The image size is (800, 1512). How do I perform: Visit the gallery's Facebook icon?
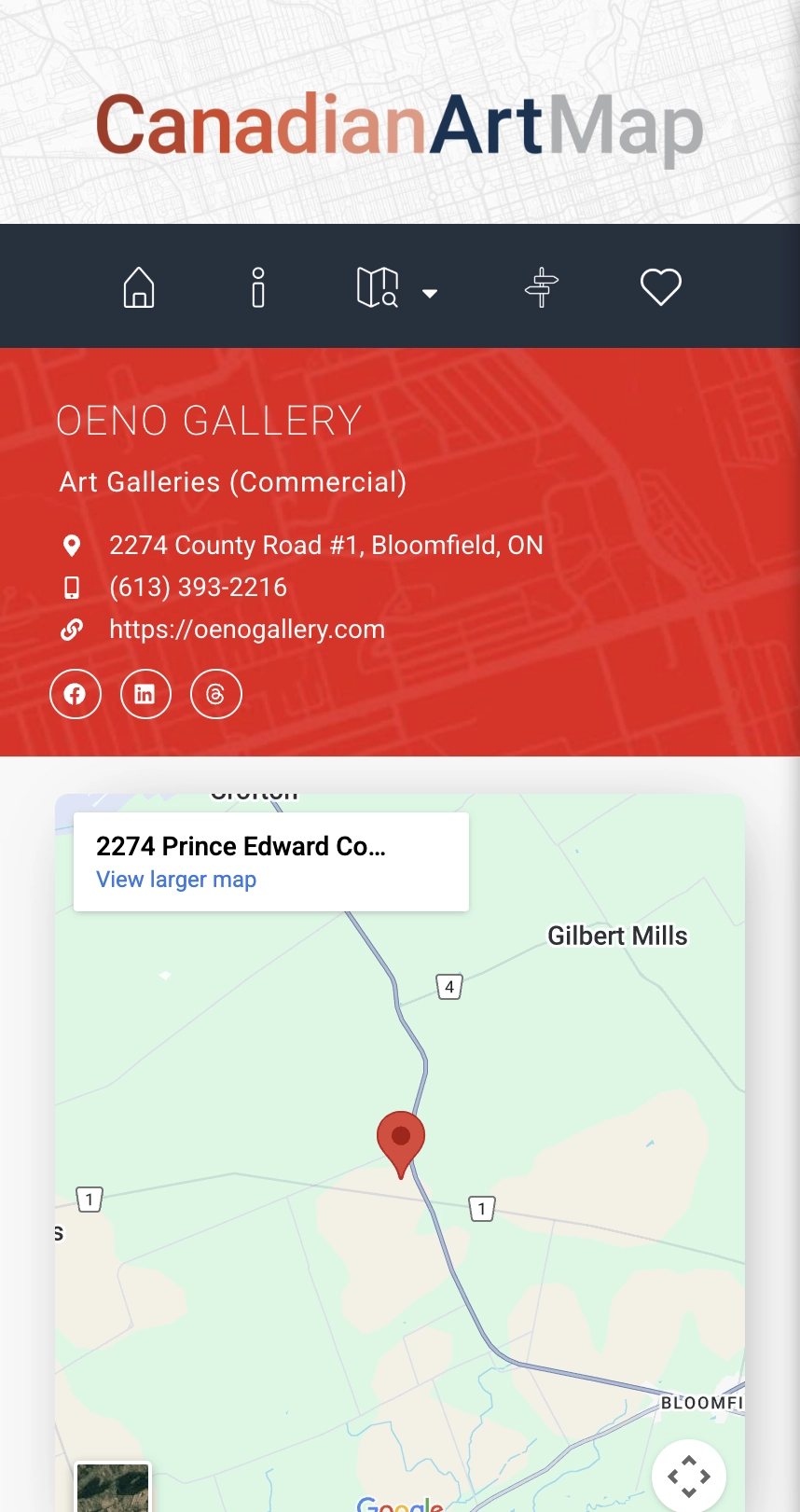[76, 694]
